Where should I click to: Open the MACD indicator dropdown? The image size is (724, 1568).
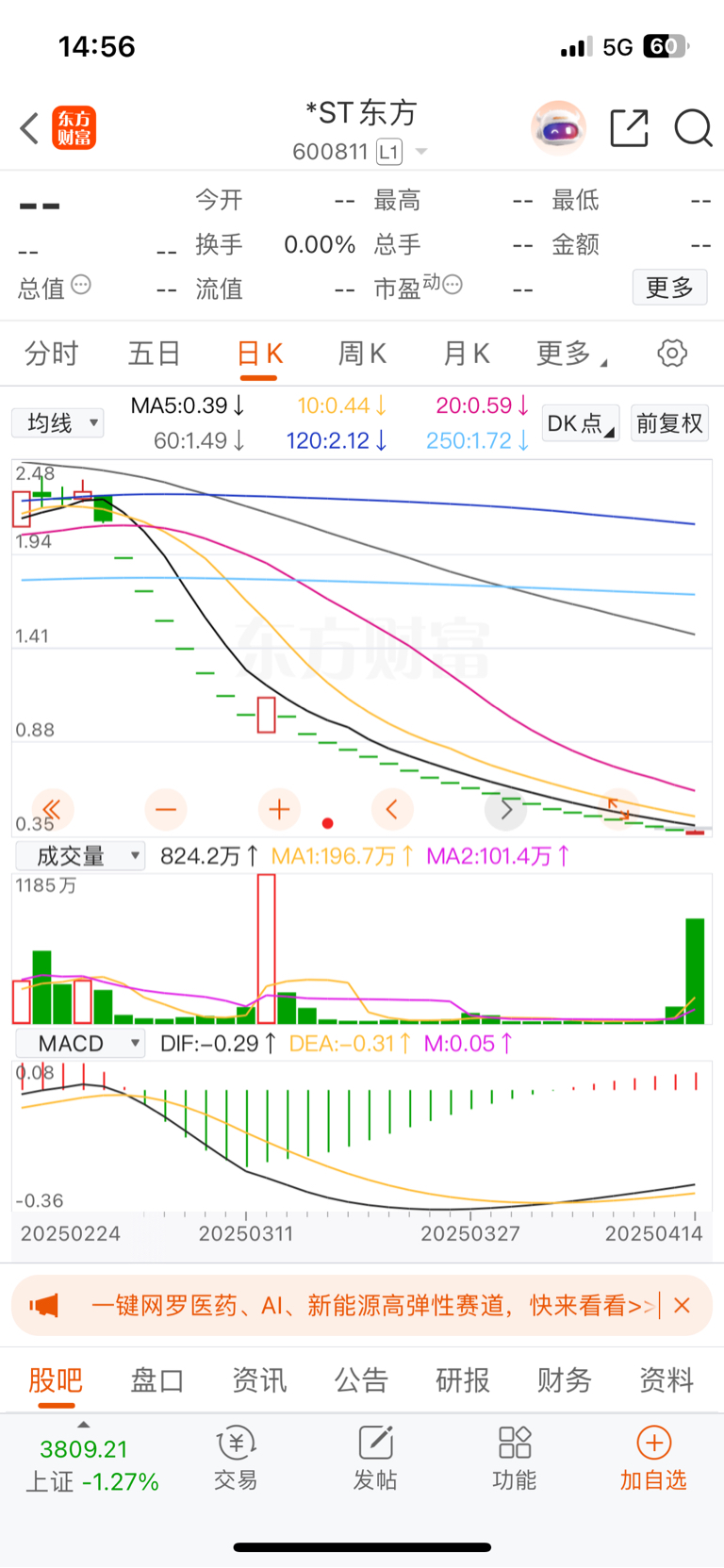click(x=80, y=1044)
